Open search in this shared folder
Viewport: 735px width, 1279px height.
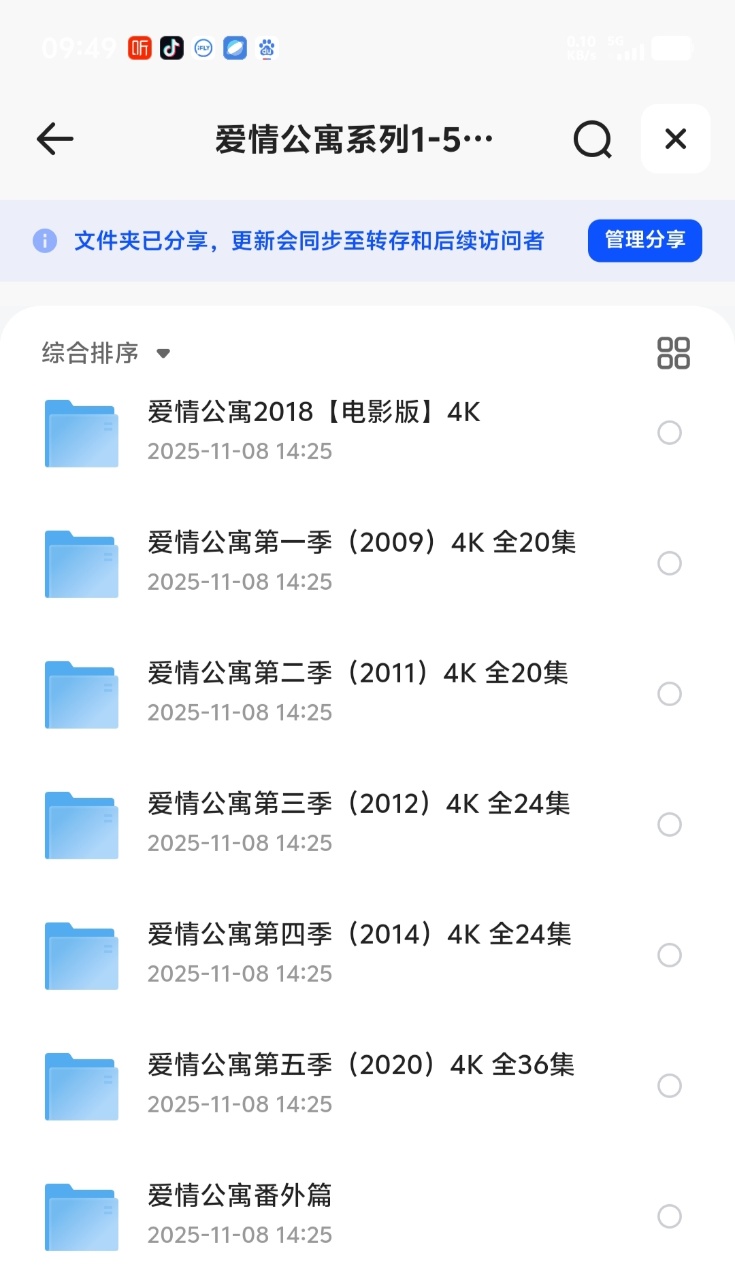click(x=592, y=140)
